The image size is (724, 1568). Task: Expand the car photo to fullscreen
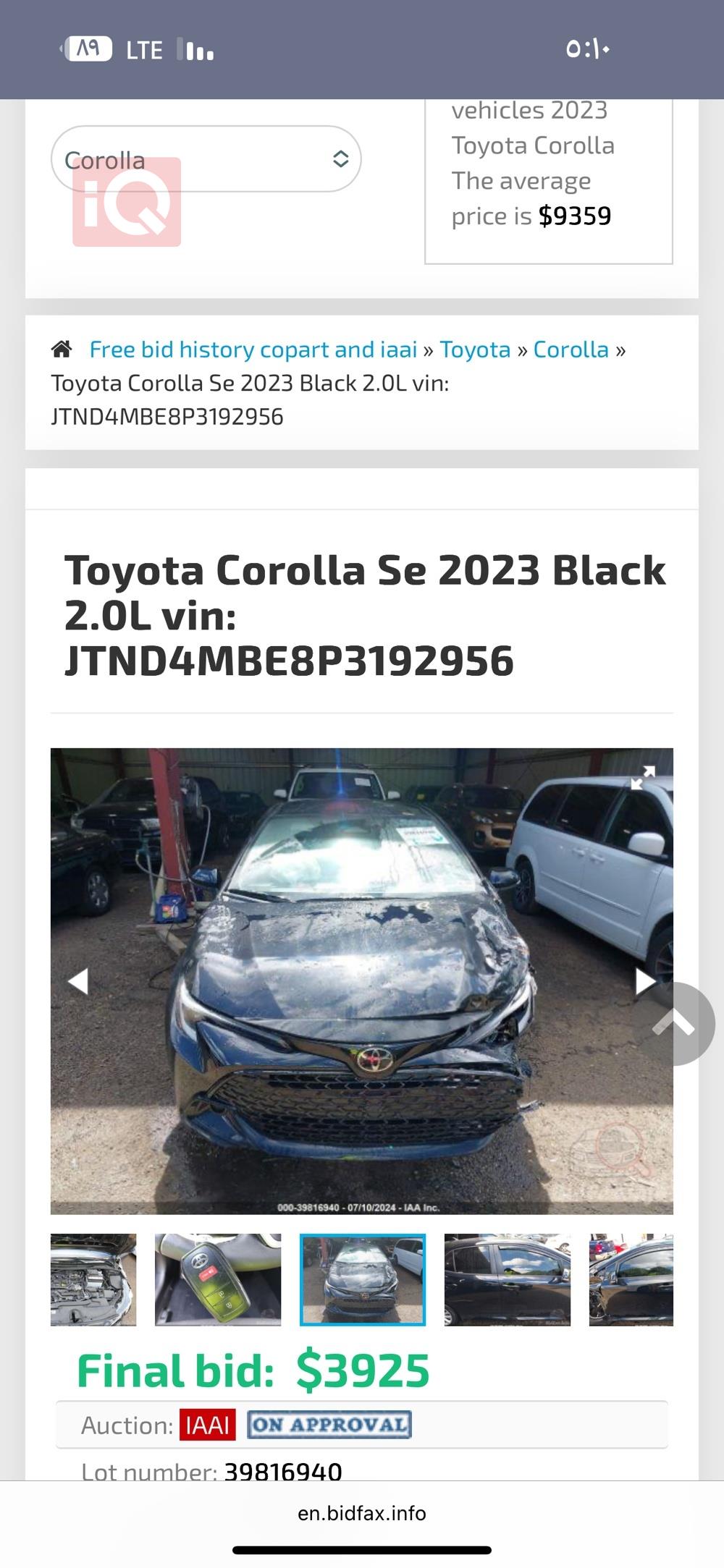pyautogui.click(x=642, y=778)
